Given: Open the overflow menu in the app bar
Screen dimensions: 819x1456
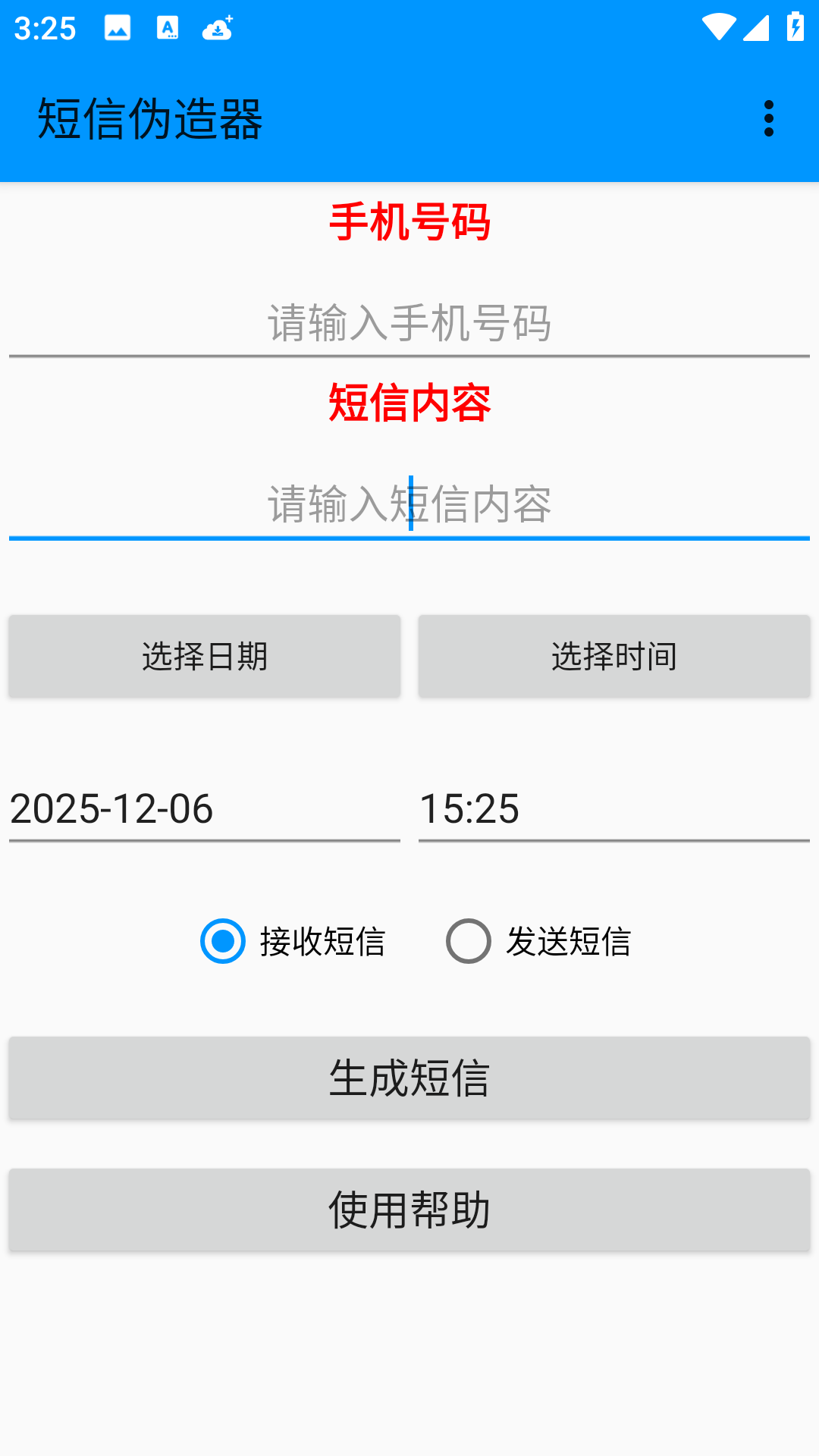Looking at the screenshot, I should pyautogui.click(x=770, y=118).
